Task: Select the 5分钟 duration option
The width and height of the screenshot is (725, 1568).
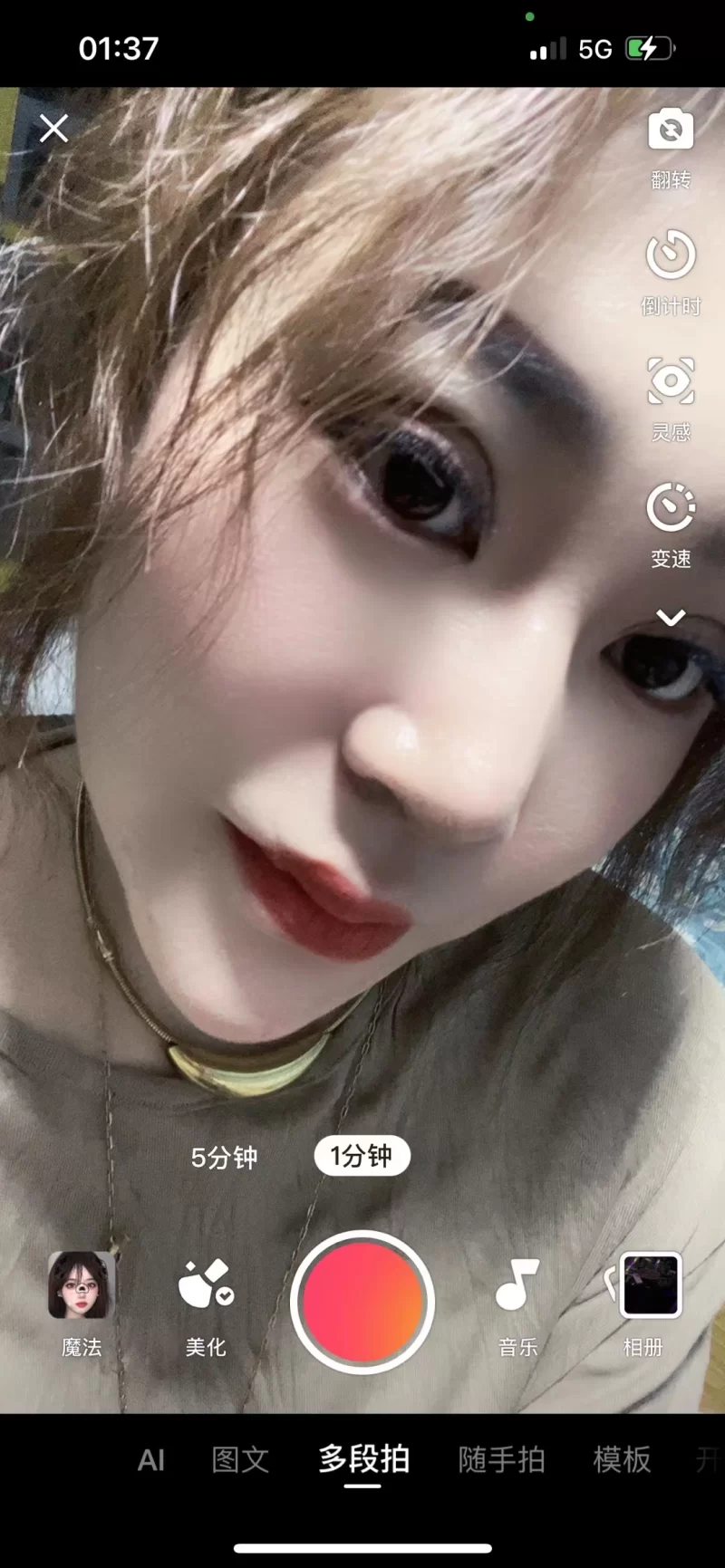Action: pos(224,1157)
